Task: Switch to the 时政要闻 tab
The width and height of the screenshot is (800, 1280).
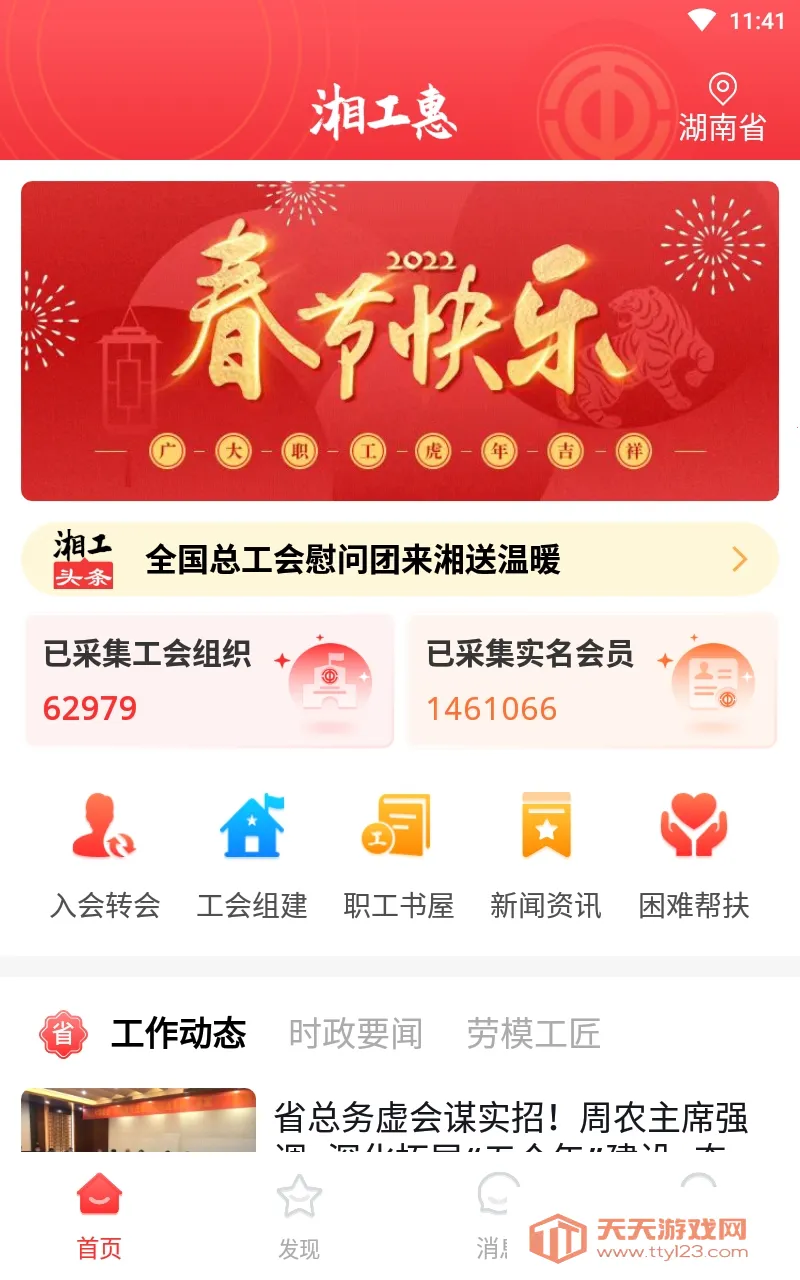Action: pyautogui.click(x=355, y=1033)
